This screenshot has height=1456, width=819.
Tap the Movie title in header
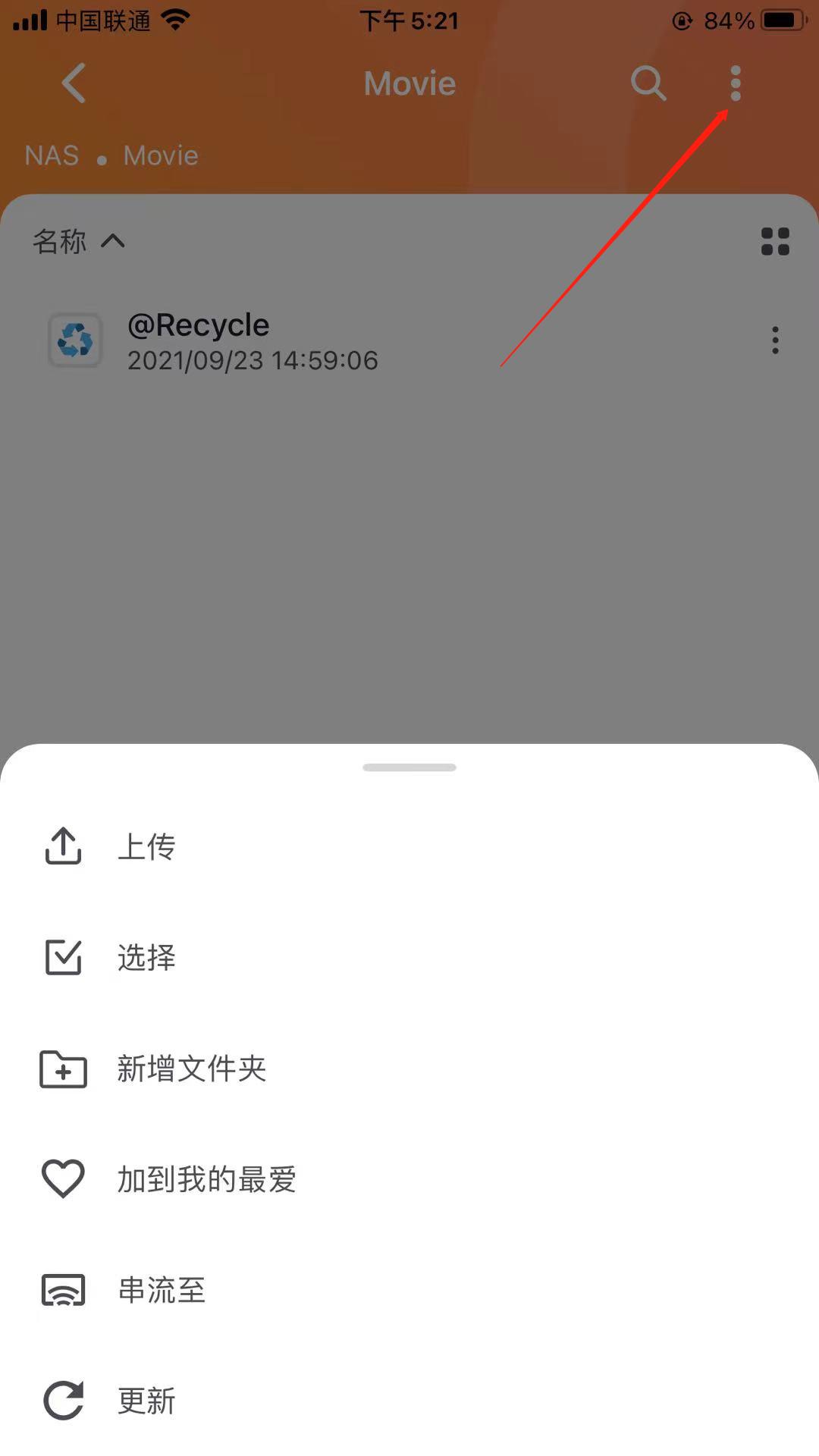pyautogui.click(x=409, y=83)
